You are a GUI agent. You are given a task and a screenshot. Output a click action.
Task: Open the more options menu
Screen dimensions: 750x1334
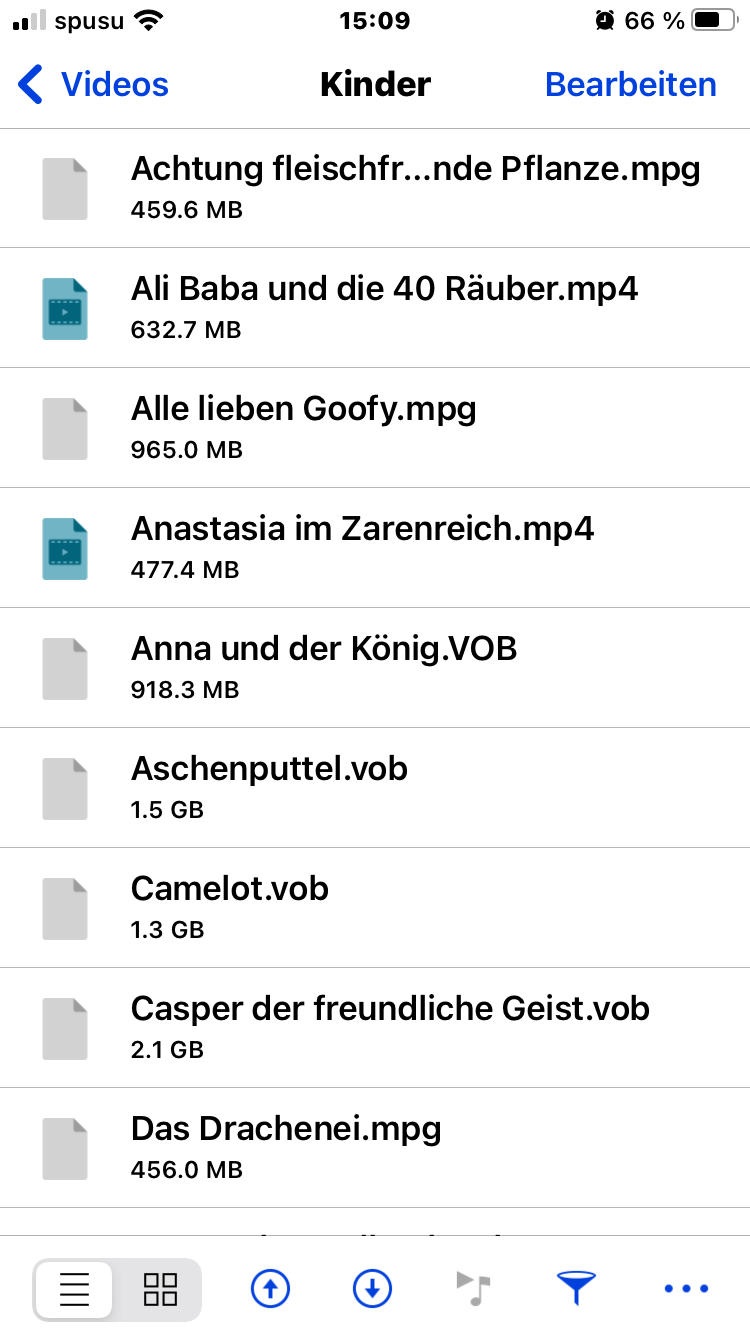tap(686, 1289)
